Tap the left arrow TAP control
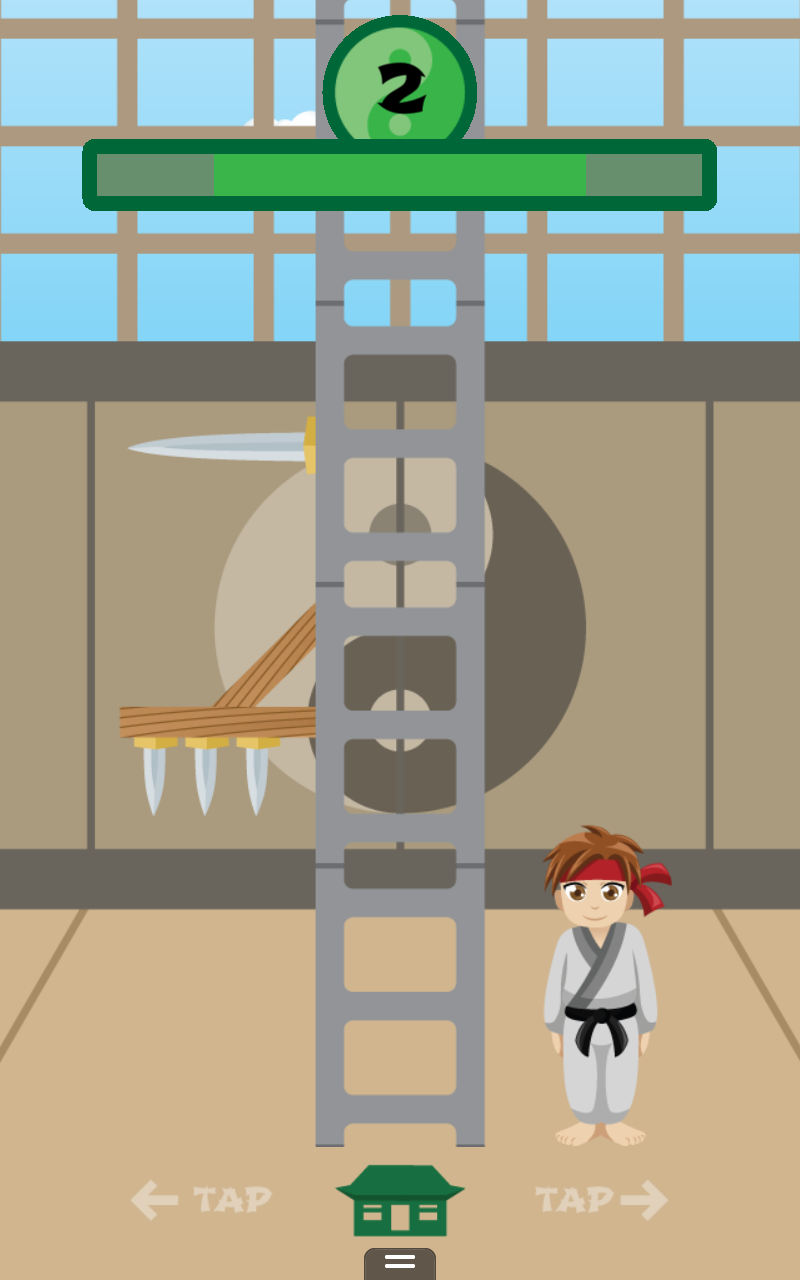Image resolution: width=800 pixels, height=1280 pixels. [x=201, y=1199]
